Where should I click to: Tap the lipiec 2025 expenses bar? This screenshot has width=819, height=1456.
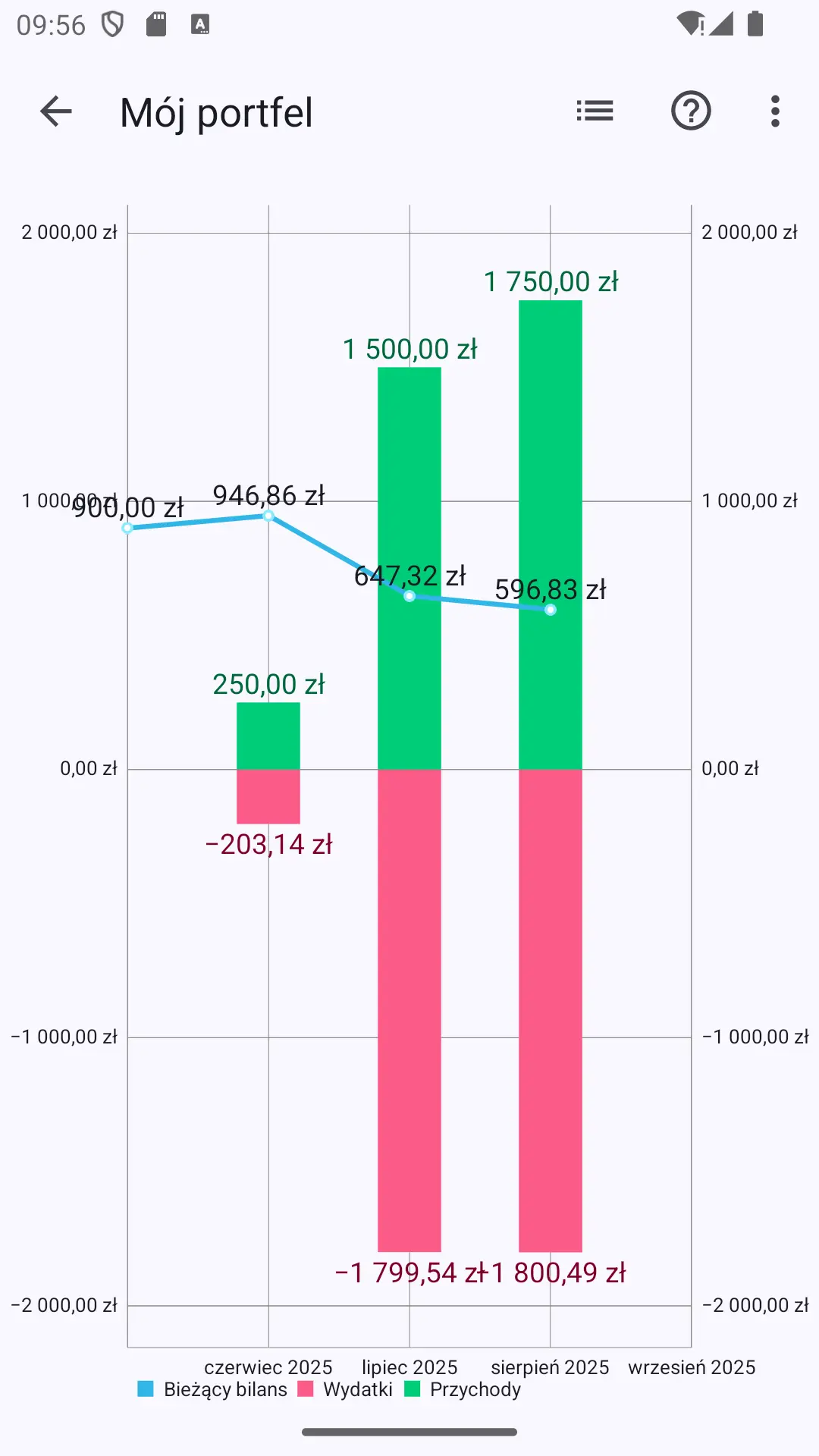tap(409, 1010)
